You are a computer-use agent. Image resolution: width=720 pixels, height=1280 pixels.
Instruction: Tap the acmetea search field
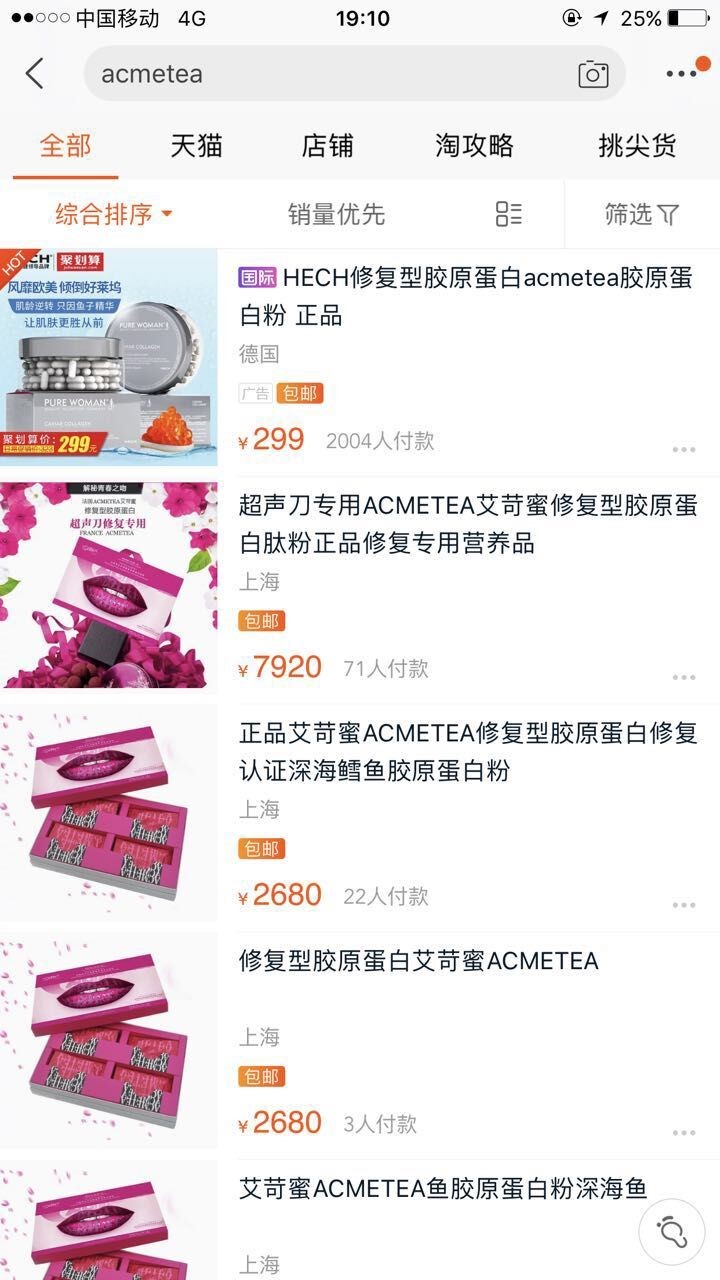[330, 74]
